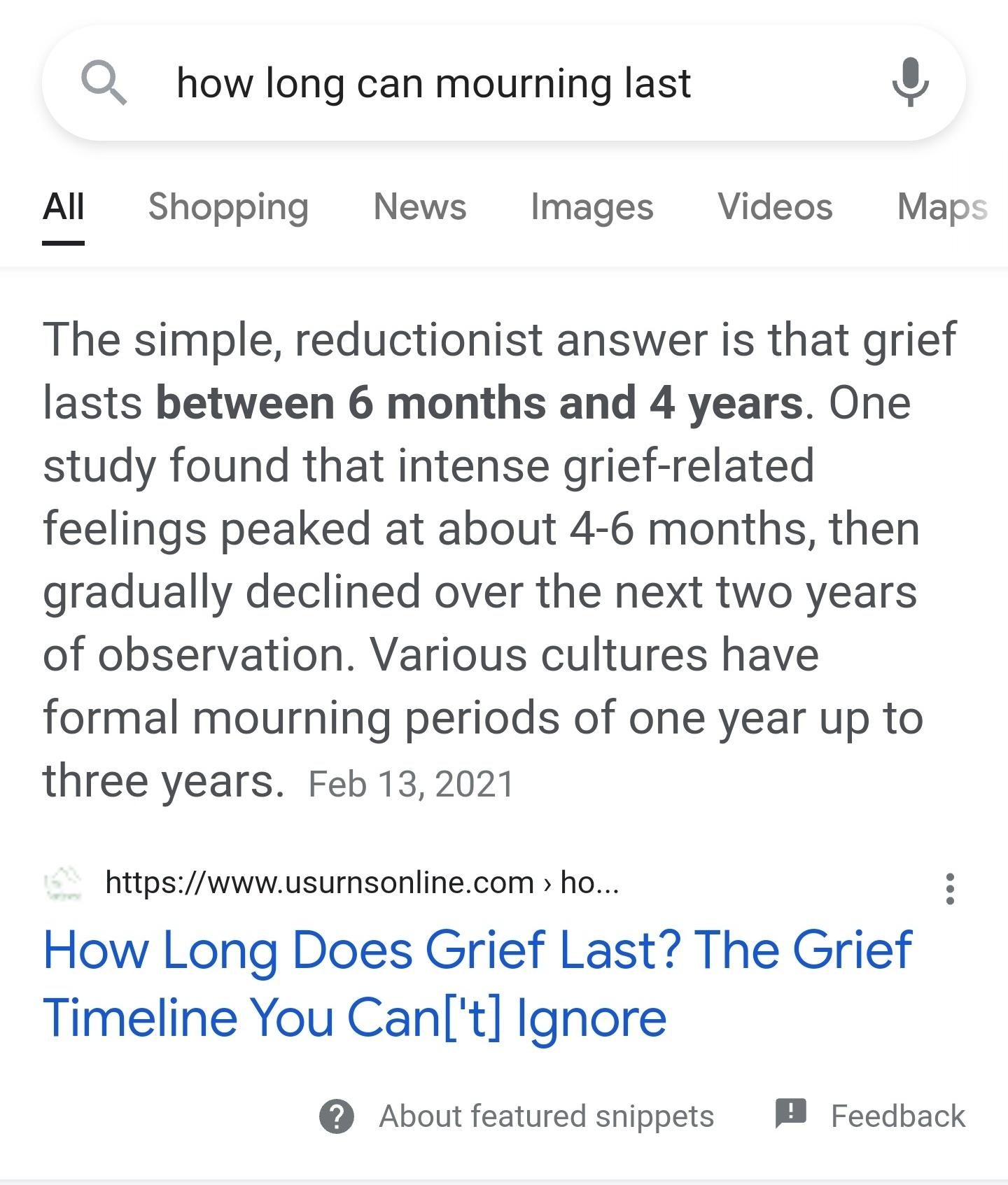Switch to the Images tab
Image resolution: width=1008 pixels, height=1185 pixels.
(x=591, y=207)
